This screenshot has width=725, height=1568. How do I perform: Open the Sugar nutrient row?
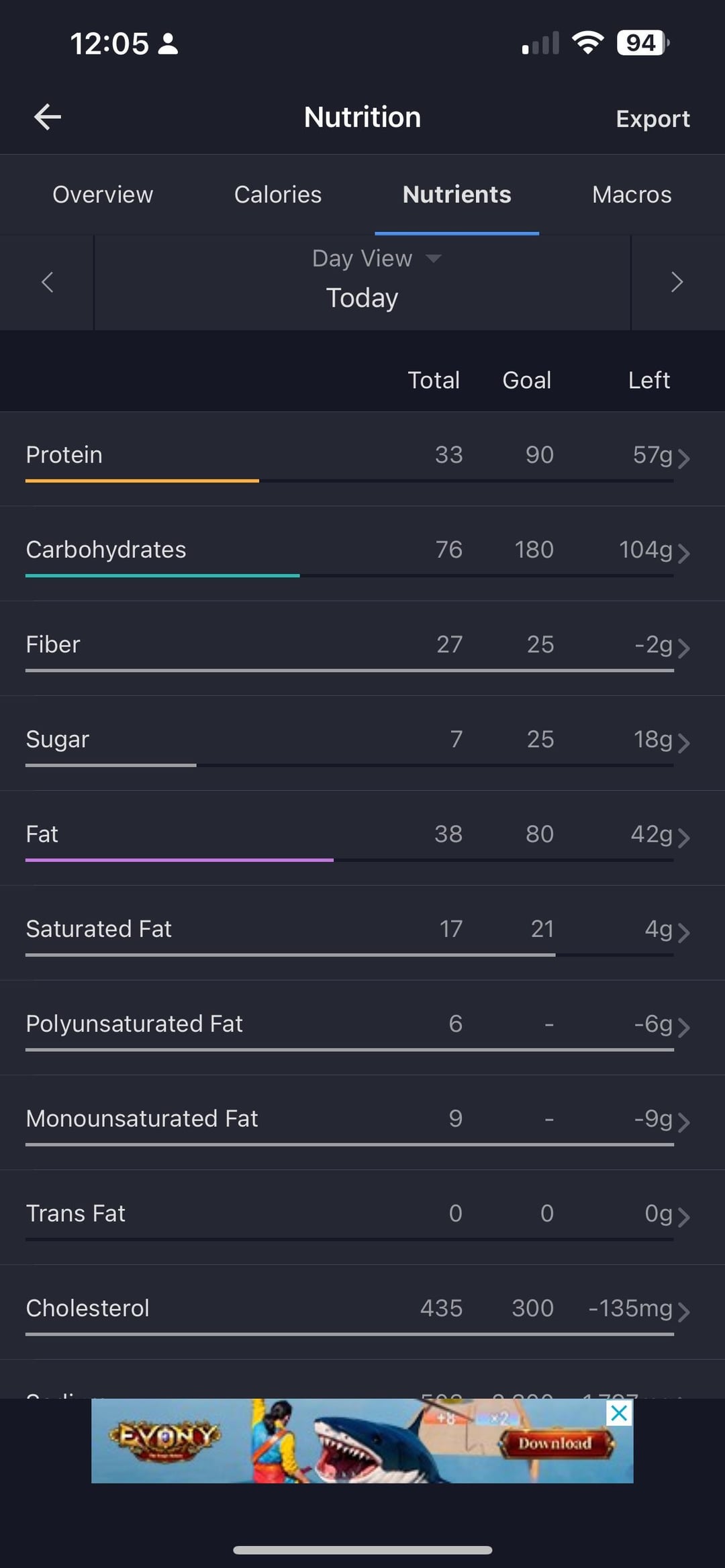click(362, 742)
